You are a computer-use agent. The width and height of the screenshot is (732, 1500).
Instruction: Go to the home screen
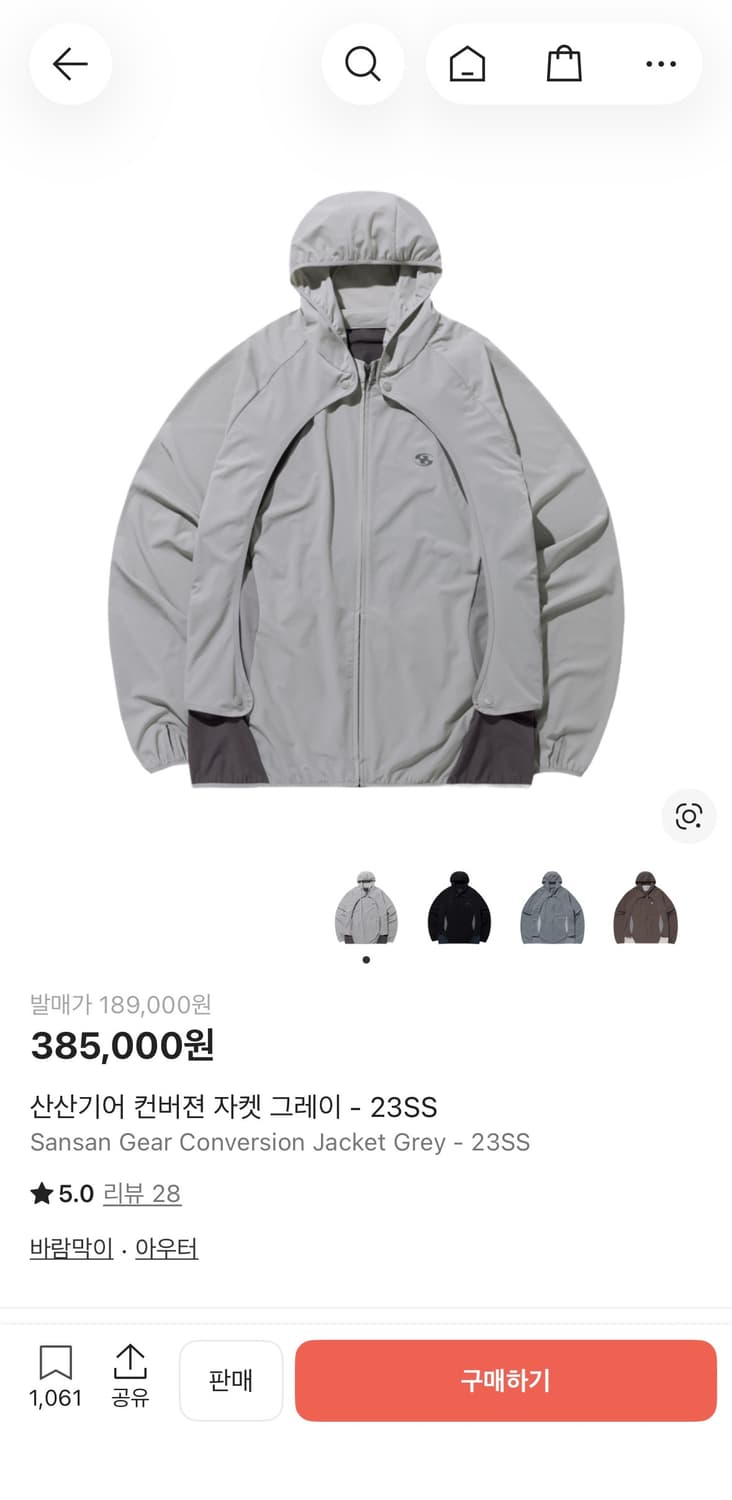(x=467, y=63)
